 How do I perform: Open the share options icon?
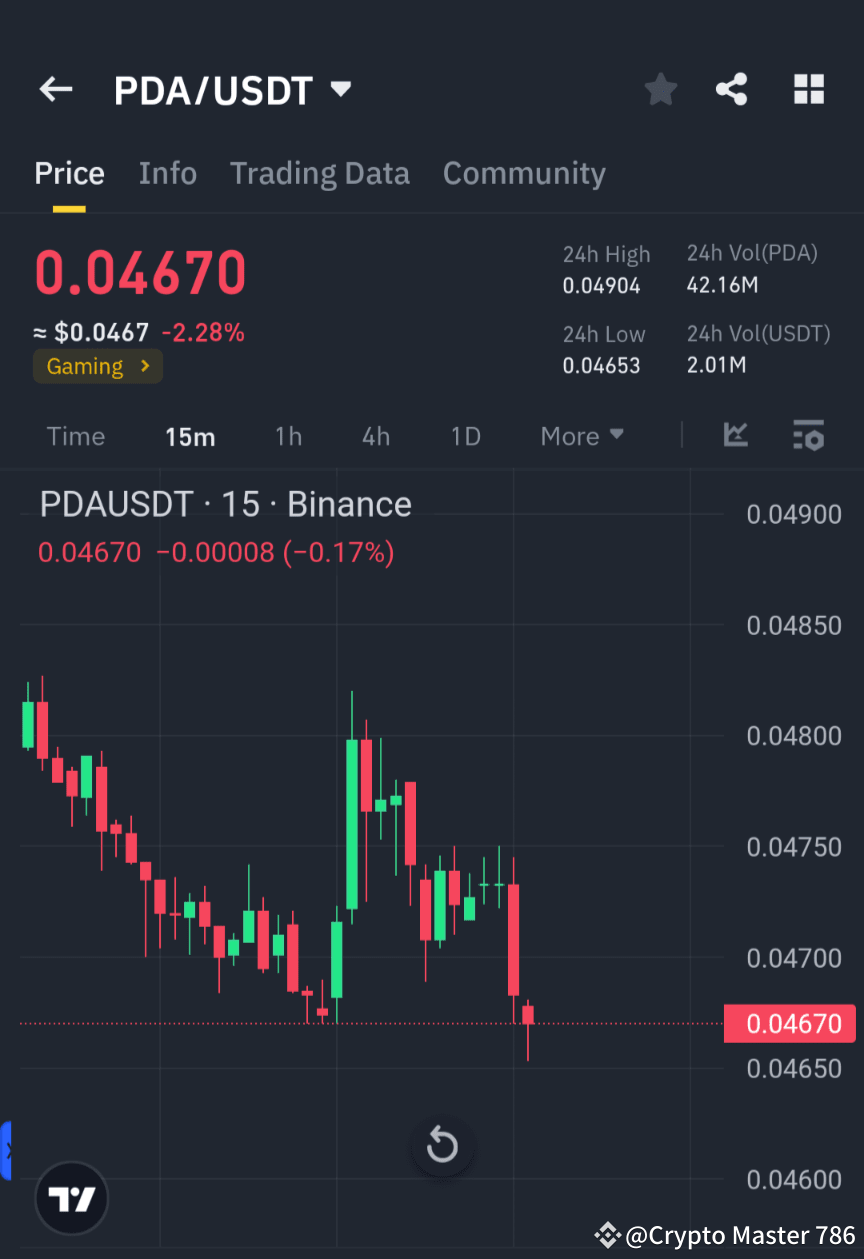tap(732, 89)
